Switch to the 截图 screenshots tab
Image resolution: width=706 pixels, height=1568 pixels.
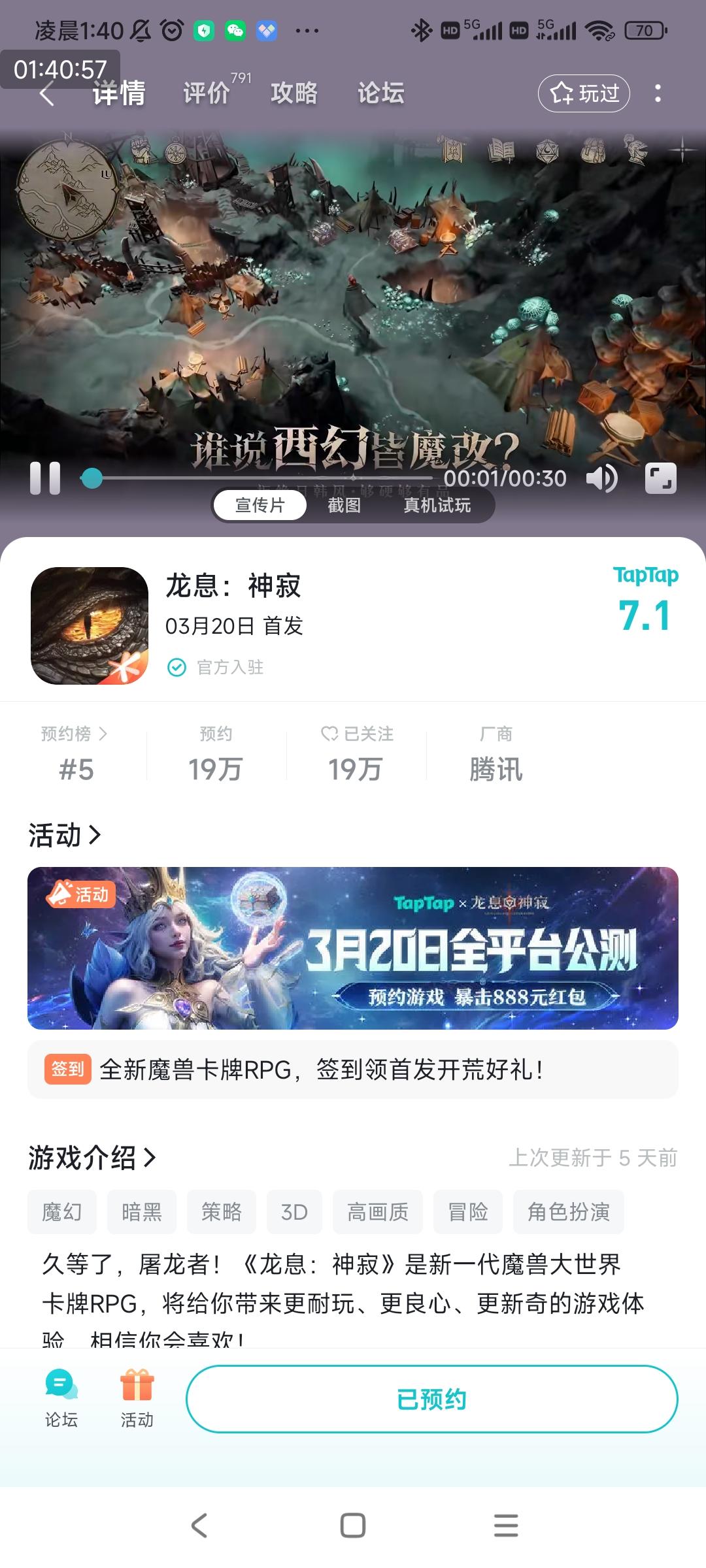pyautogui.click(x=345, y=505)
